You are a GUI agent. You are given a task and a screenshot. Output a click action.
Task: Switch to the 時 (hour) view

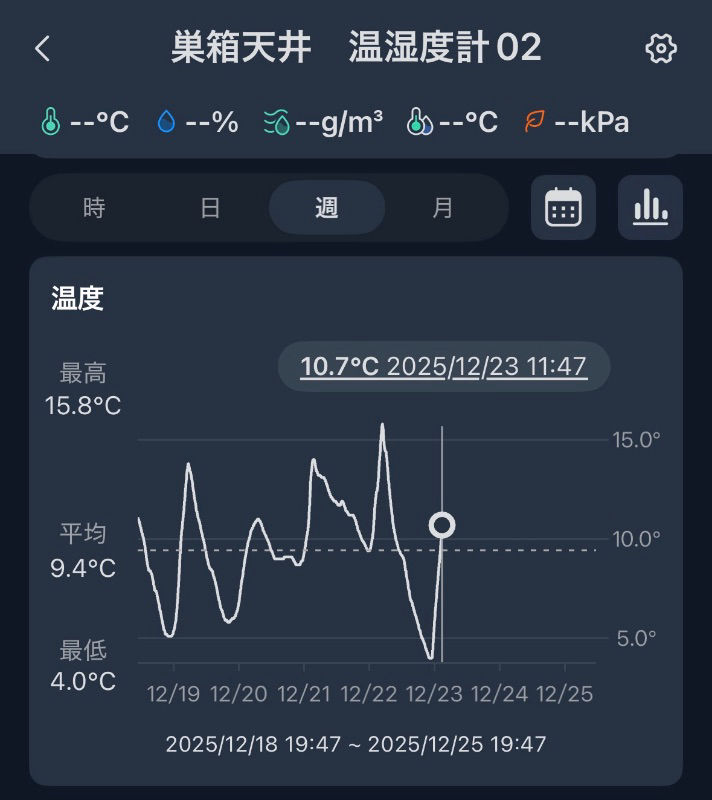tap(94, 208)
